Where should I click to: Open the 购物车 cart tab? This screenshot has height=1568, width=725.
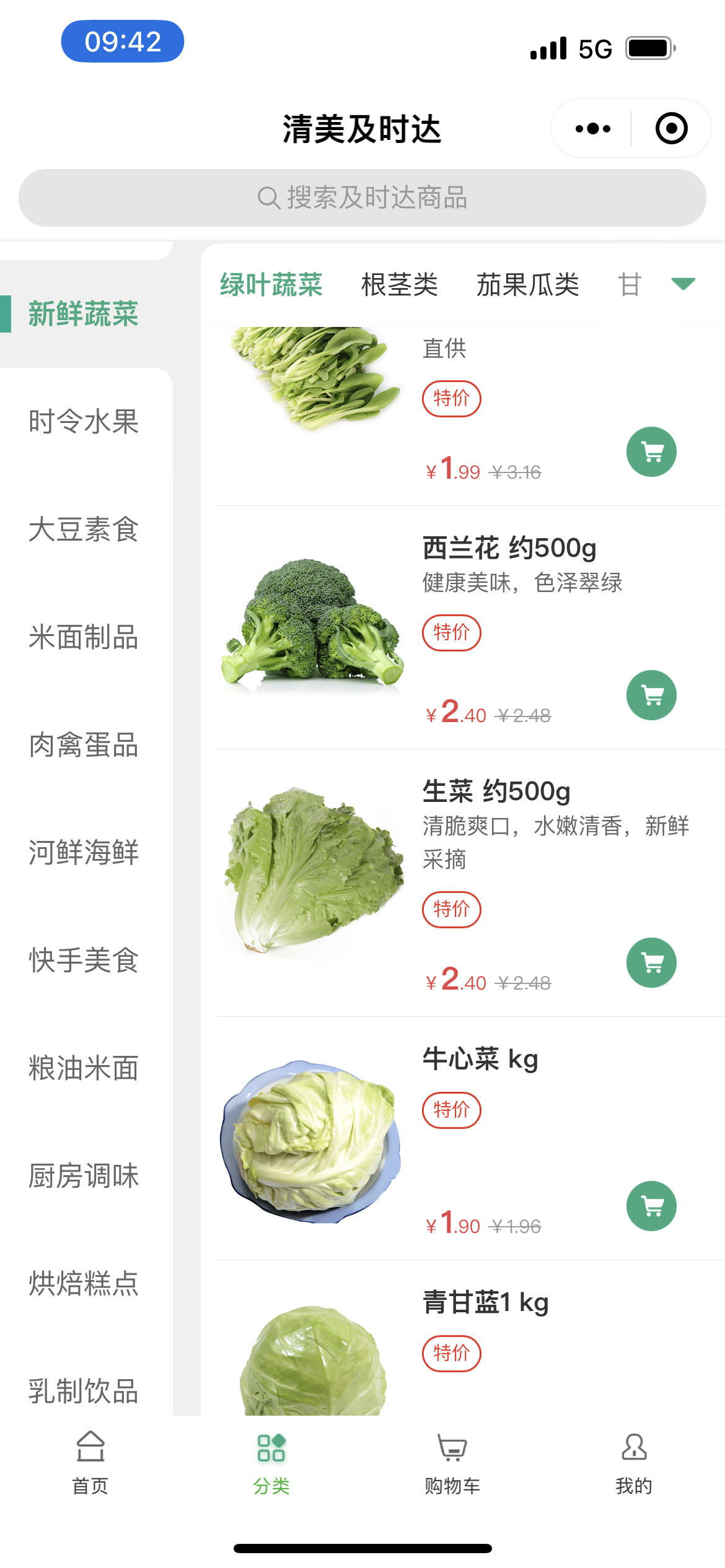coord(452,1461)
